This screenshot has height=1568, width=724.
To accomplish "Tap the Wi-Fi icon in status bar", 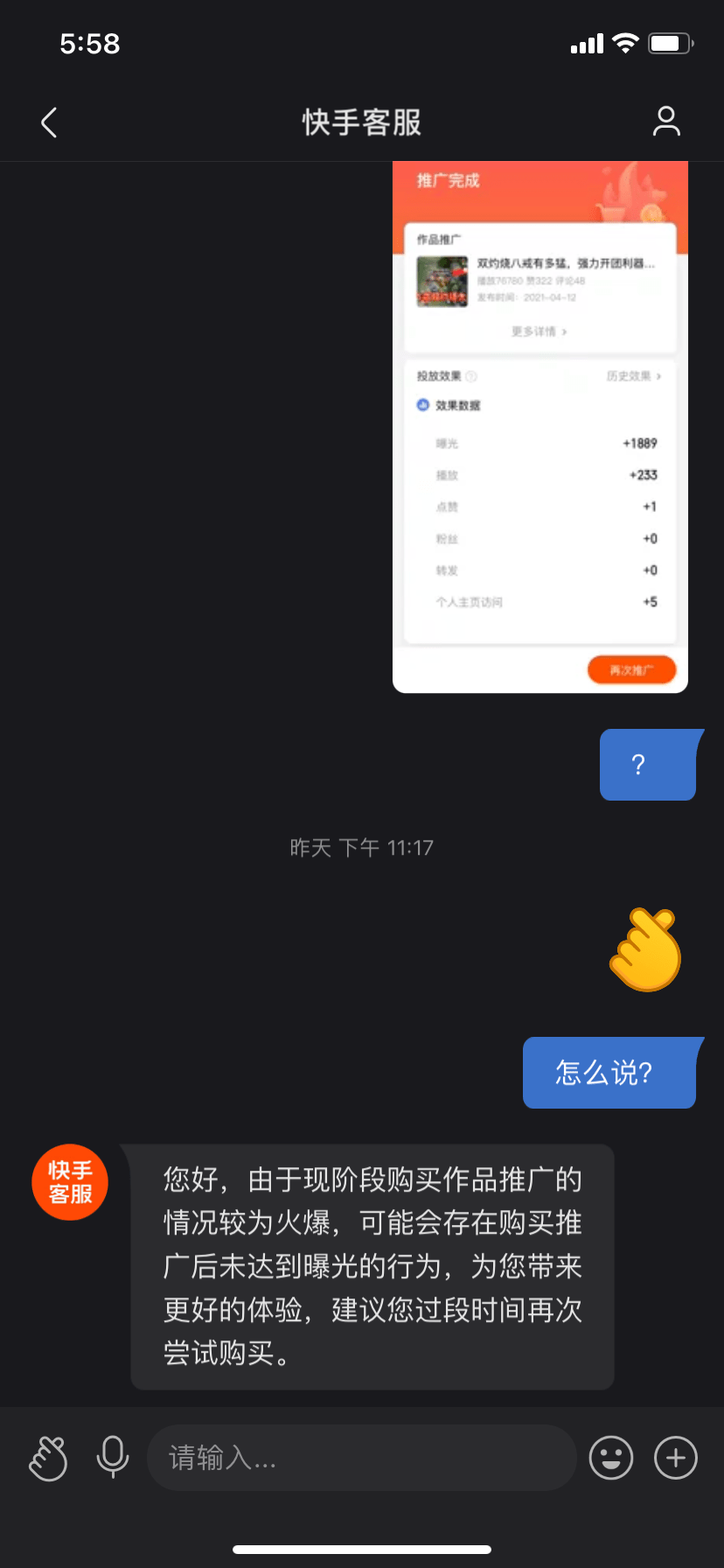I will coord(625,41).
